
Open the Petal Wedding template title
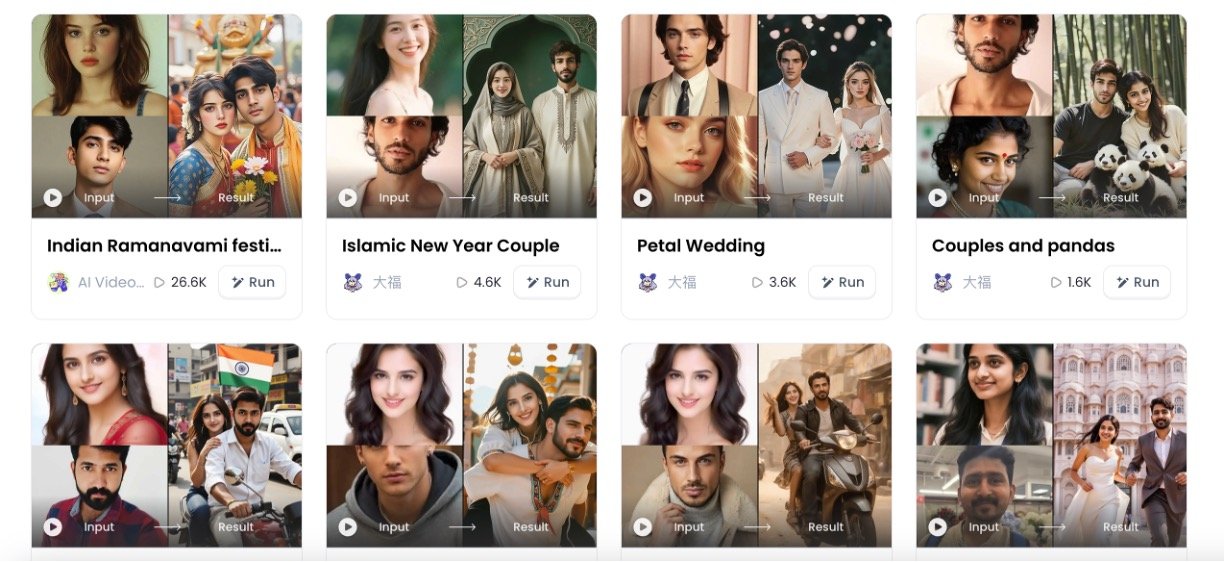700,246
